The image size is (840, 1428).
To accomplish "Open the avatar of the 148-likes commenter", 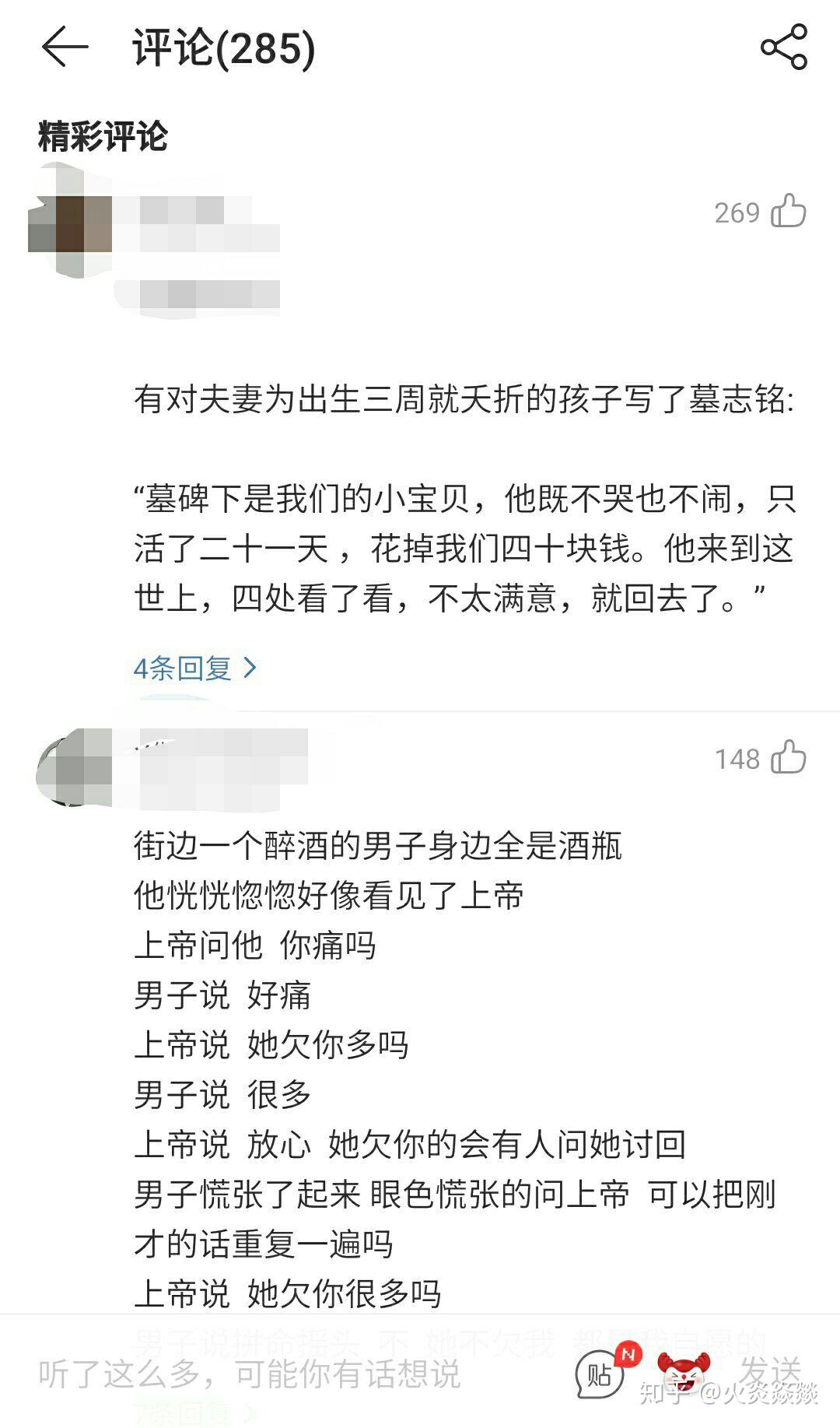I will pyautogui.click(x=75, y=769).
